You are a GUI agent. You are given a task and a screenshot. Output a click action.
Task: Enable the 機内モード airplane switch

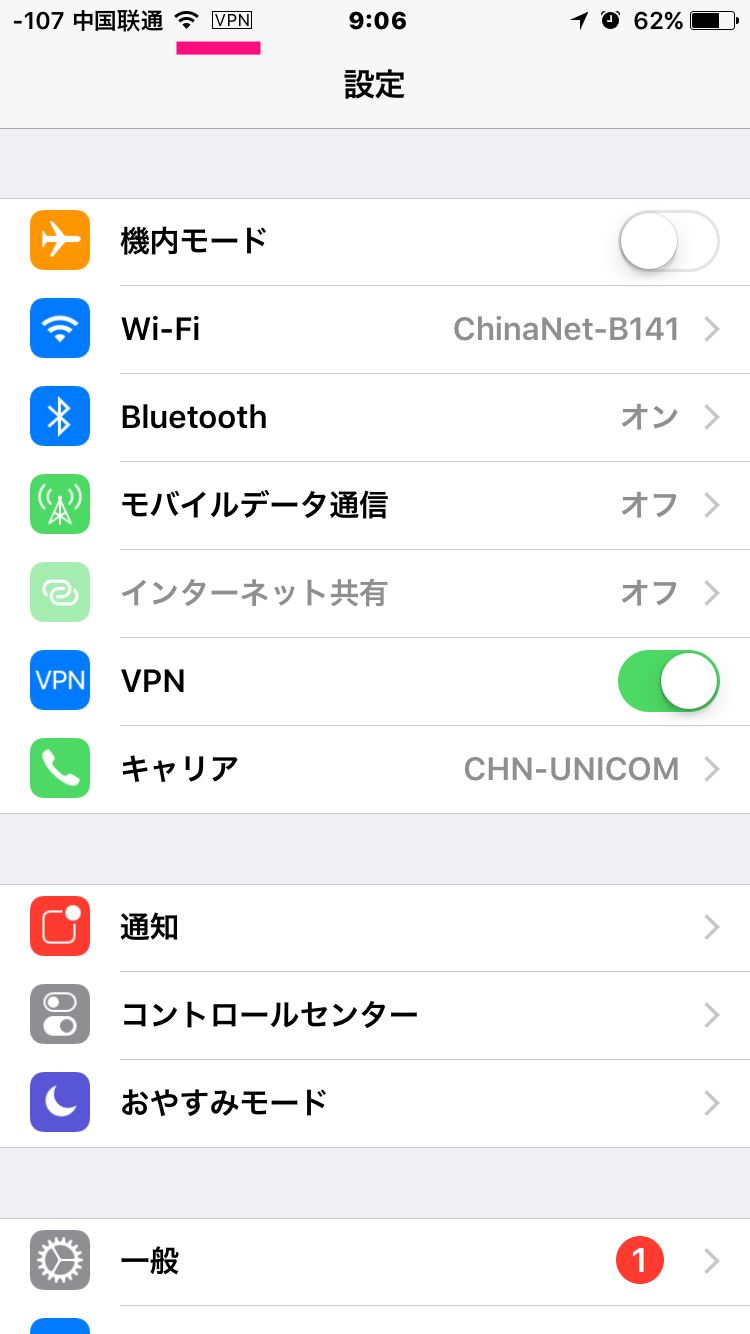click(669, 241)
